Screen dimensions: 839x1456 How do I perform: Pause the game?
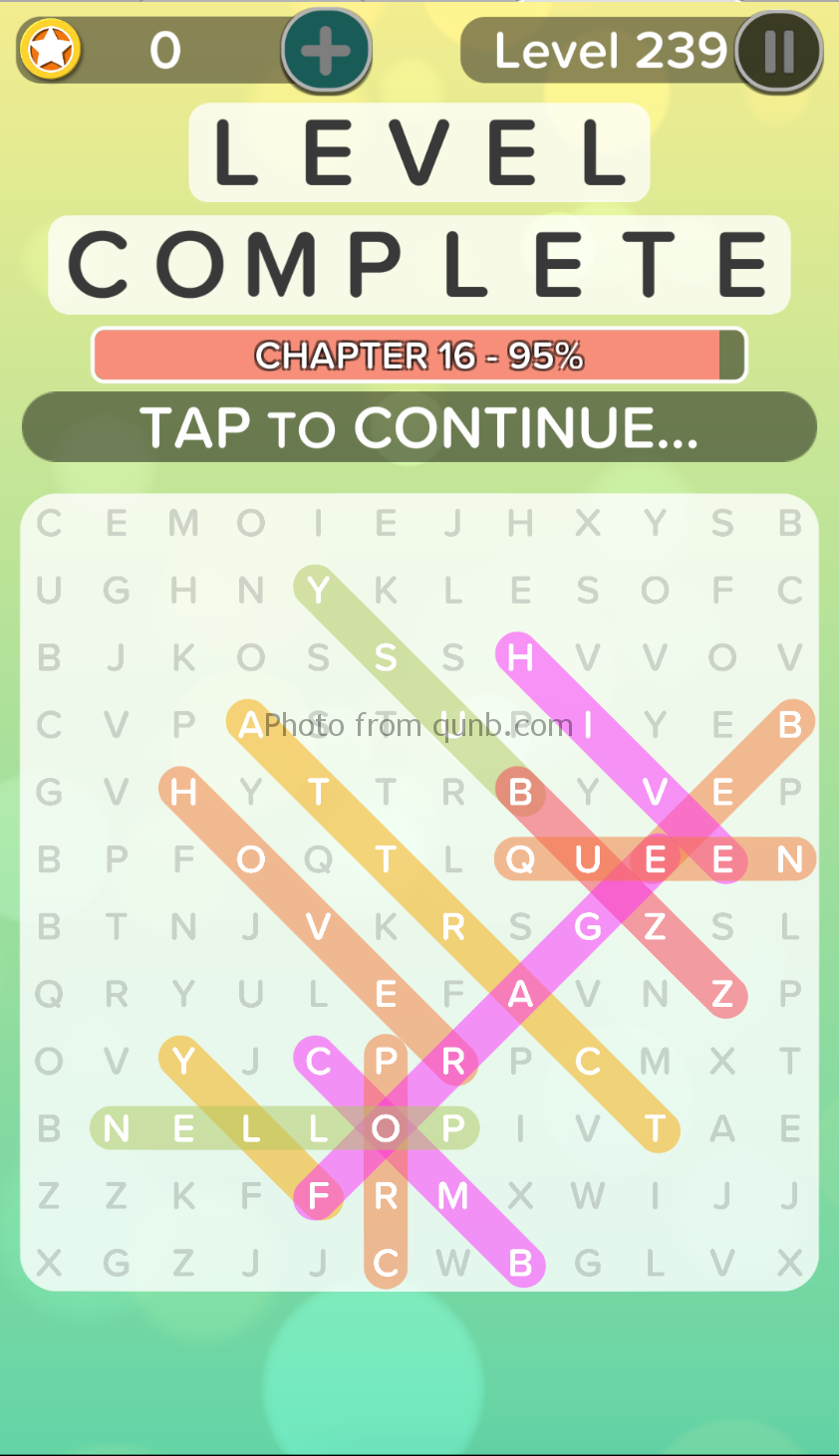coord(778,51)
